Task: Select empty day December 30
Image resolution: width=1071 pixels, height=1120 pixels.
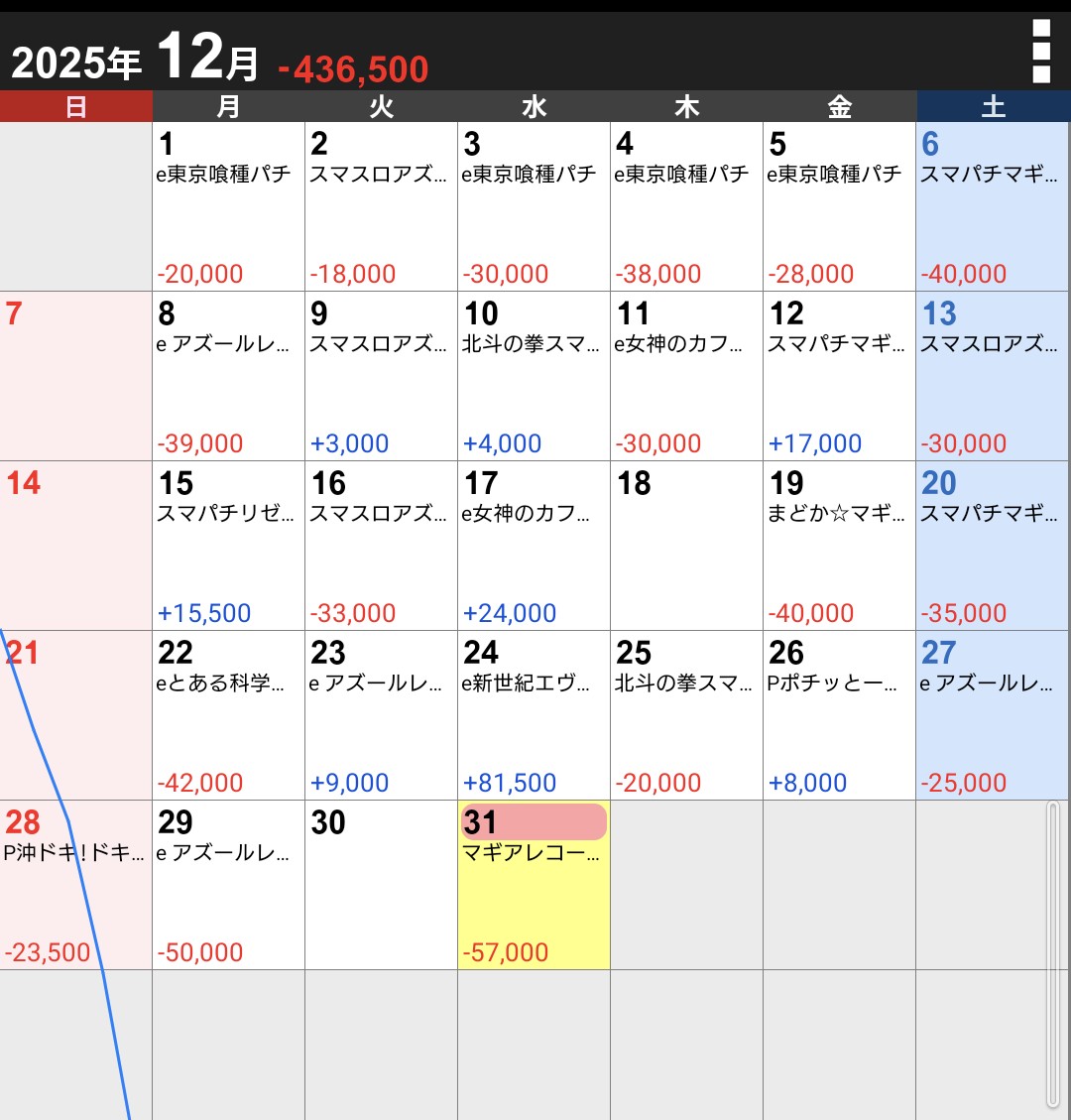Action: coord(381,885)
